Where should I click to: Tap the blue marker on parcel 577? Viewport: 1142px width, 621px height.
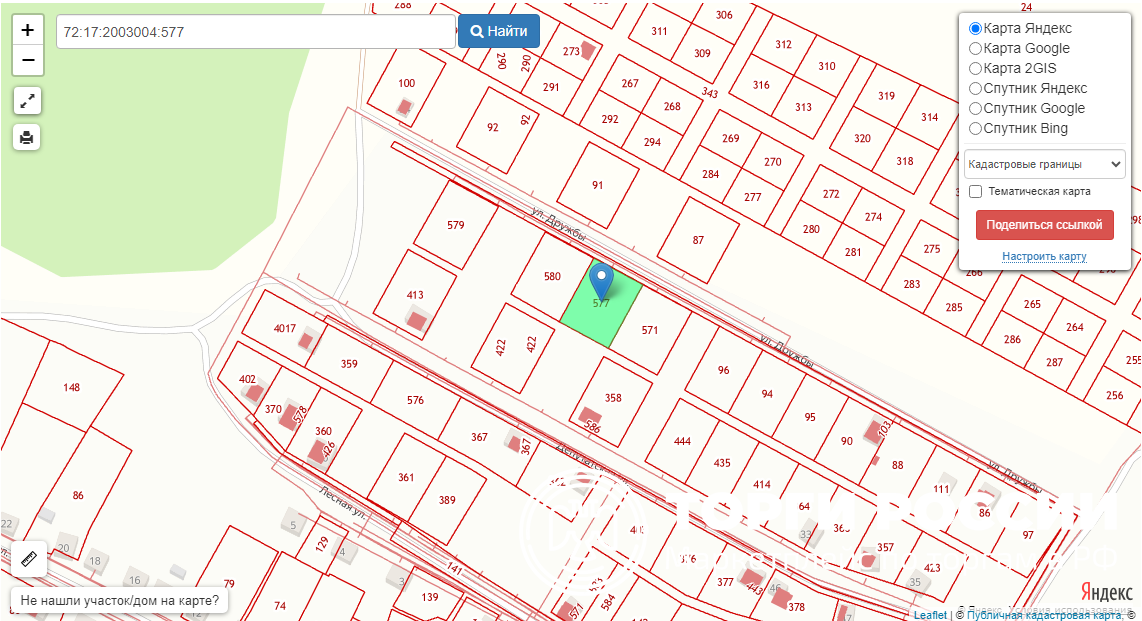601,279
